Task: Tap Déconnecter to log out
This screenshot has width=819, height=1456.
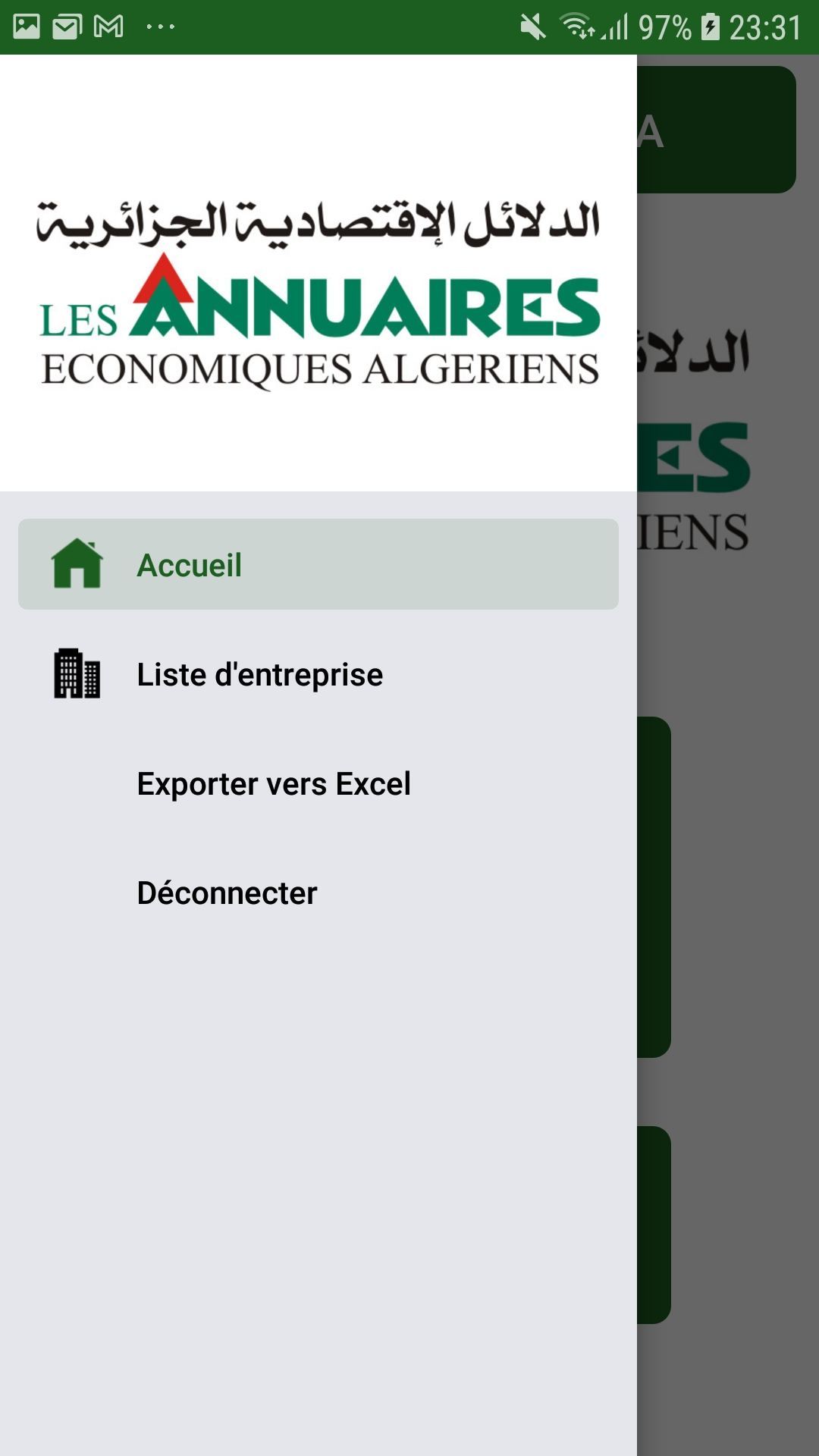Action: pyautogui.click(x=318, y=892)
